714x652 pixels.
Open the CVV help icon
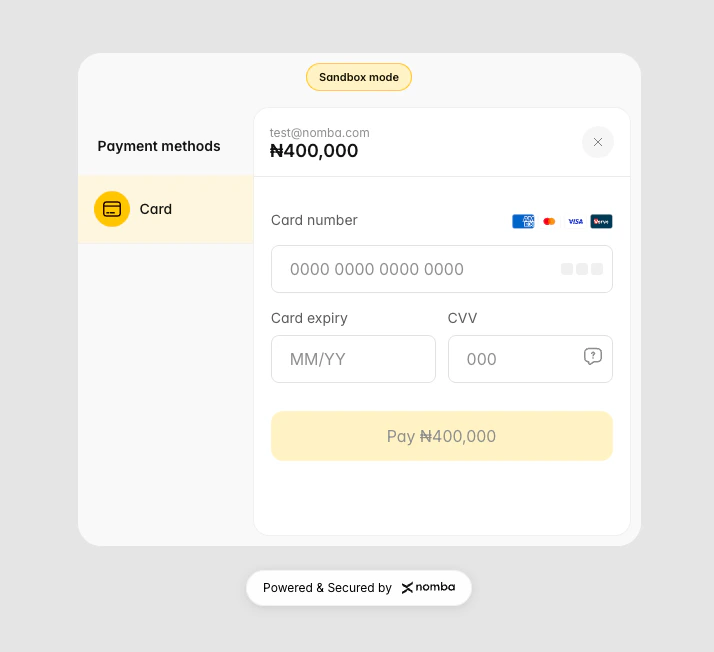[x=592, y=356]
